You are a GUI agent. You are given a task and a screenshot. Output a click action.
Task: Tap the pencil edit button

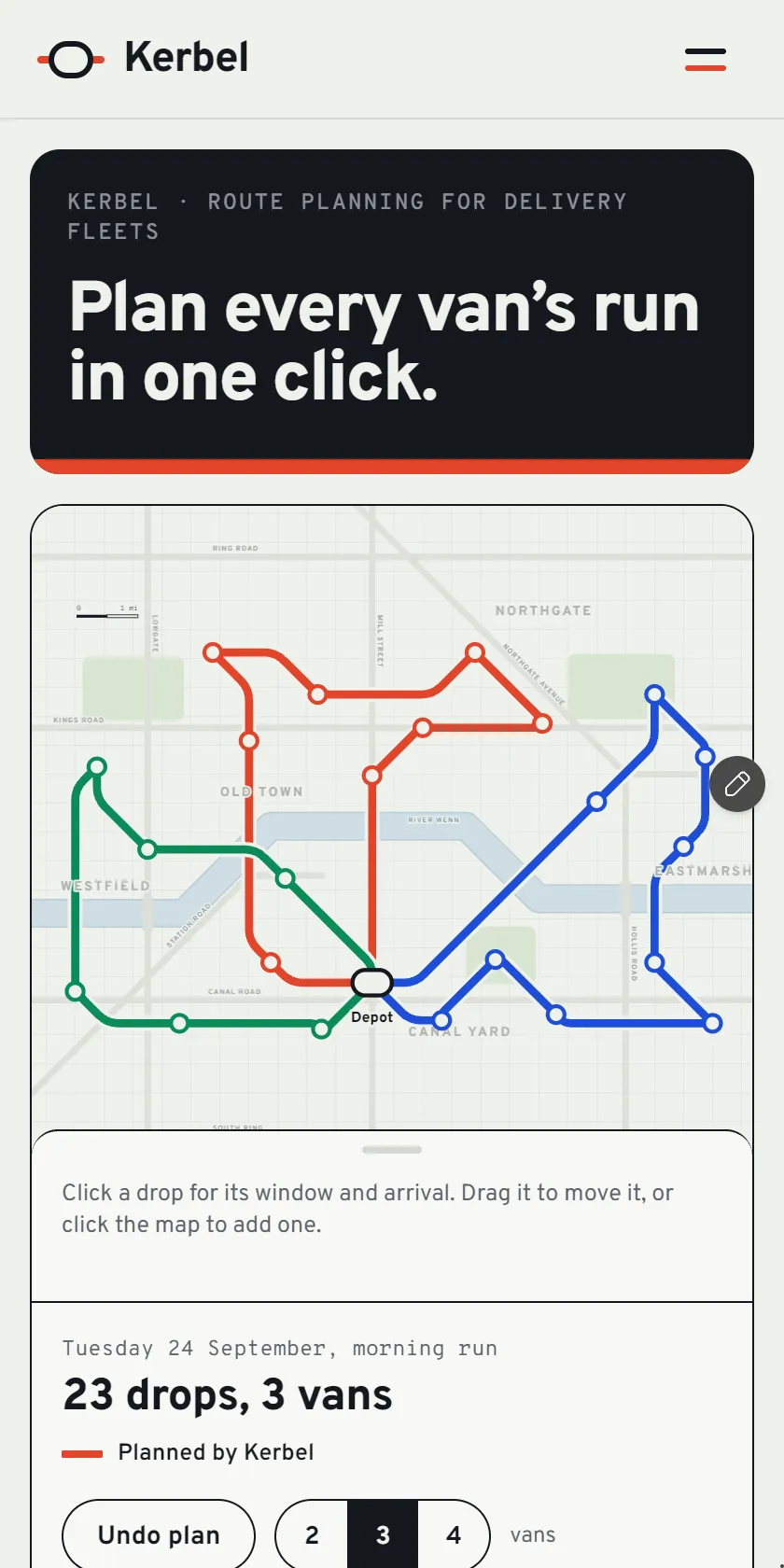[x=737, y=784]
